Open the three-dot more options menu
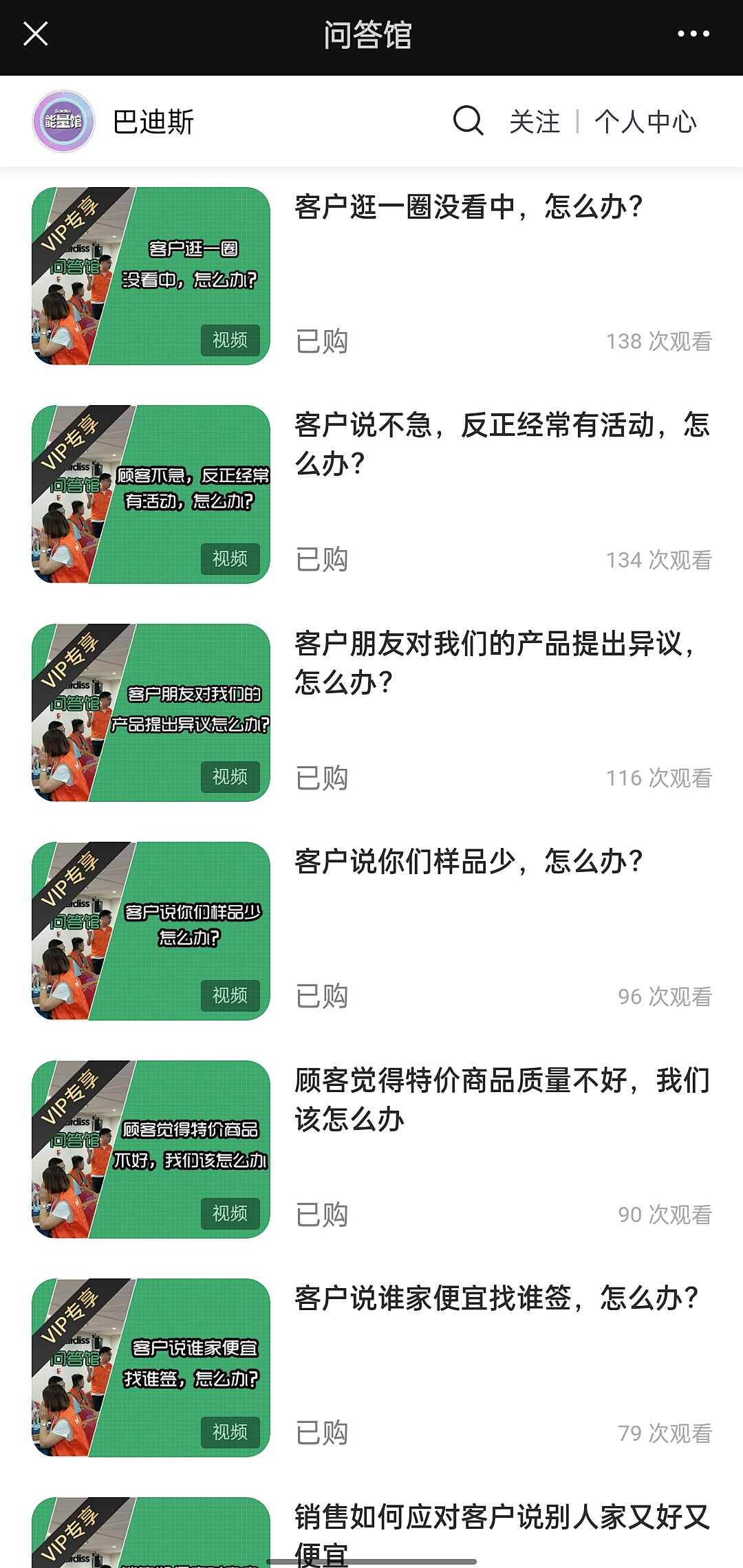 [695, 33]
